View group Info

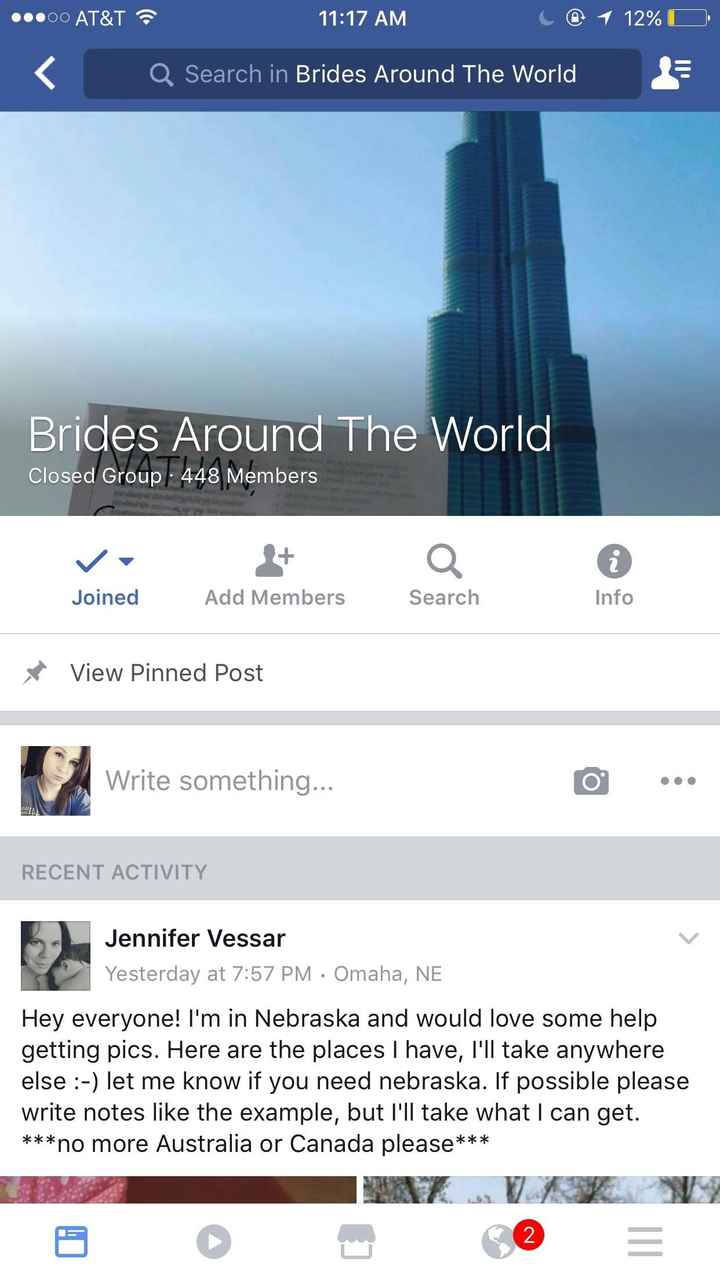614,578
